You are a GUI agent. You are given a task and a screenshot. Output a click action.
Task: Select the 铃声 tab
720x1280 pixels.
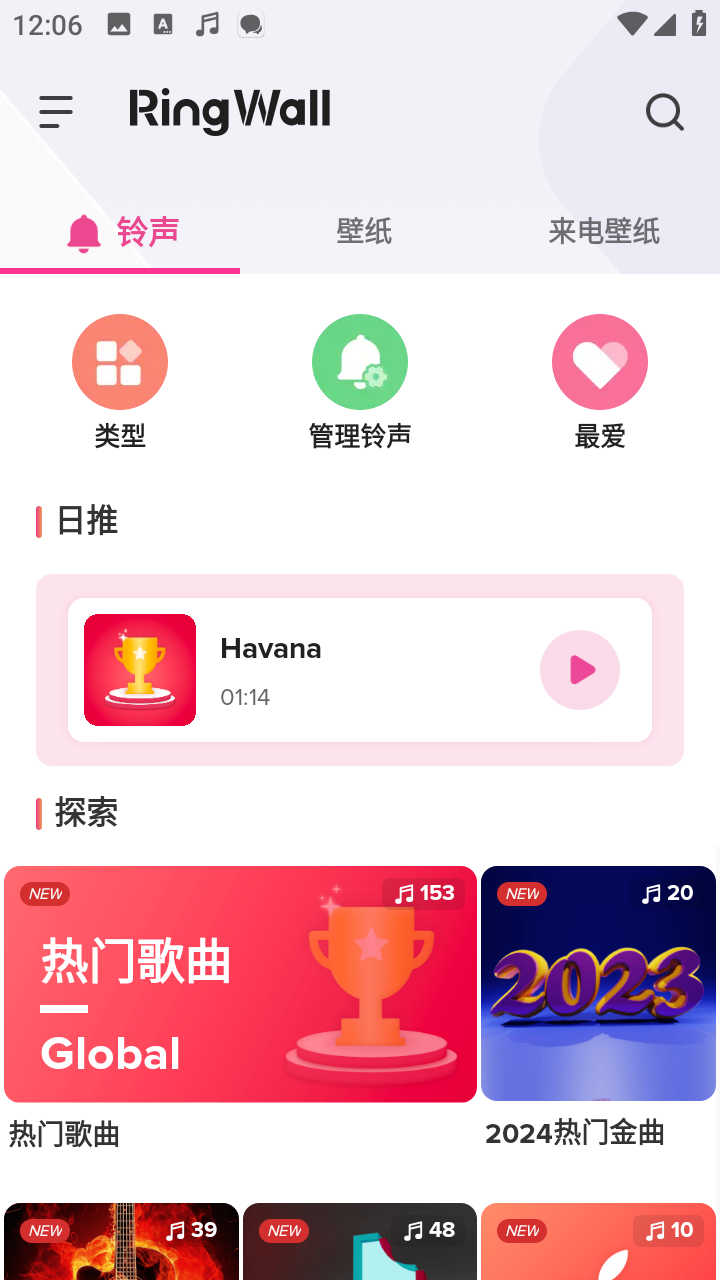tap(122, 232)
